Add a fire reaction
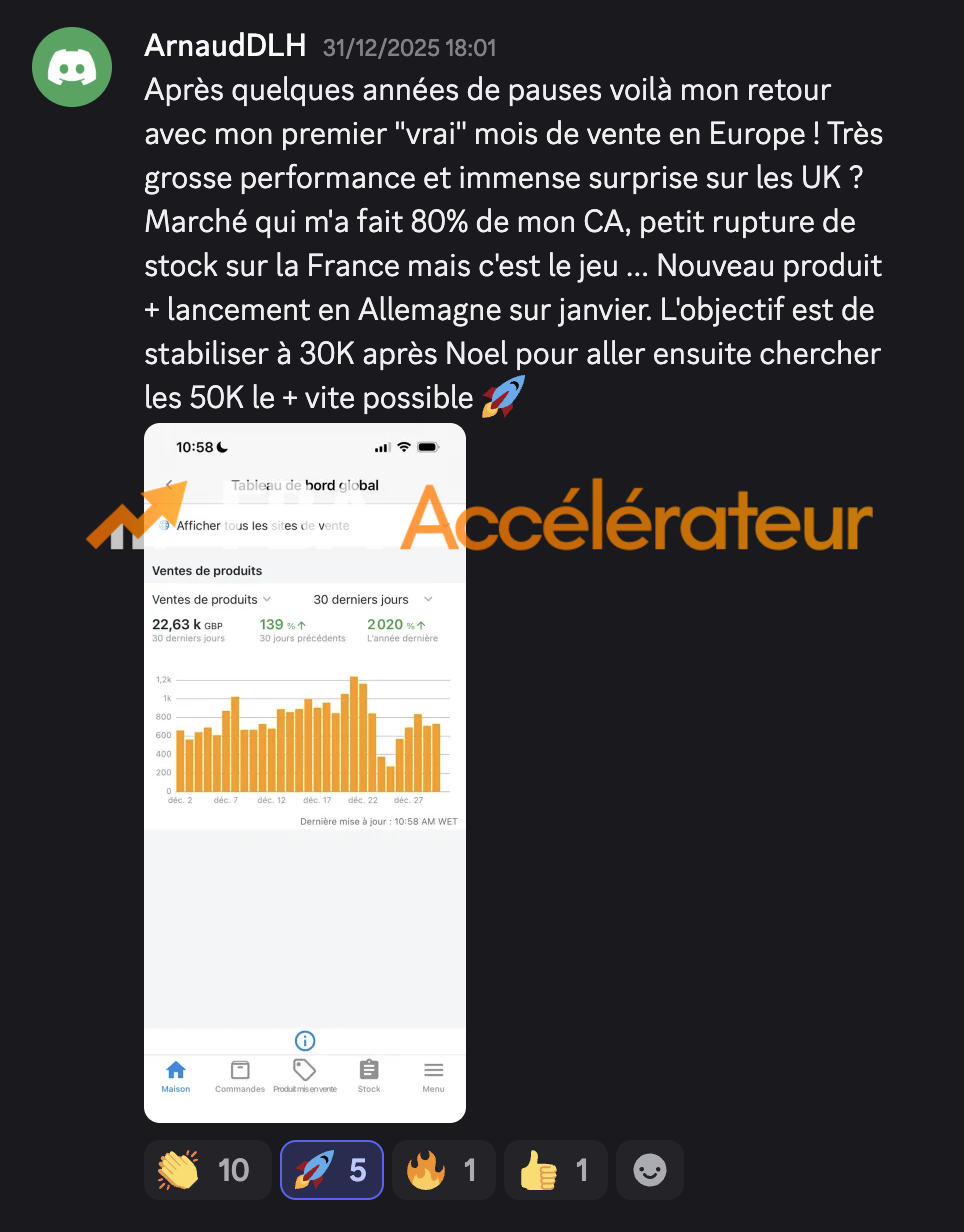 443,1169
